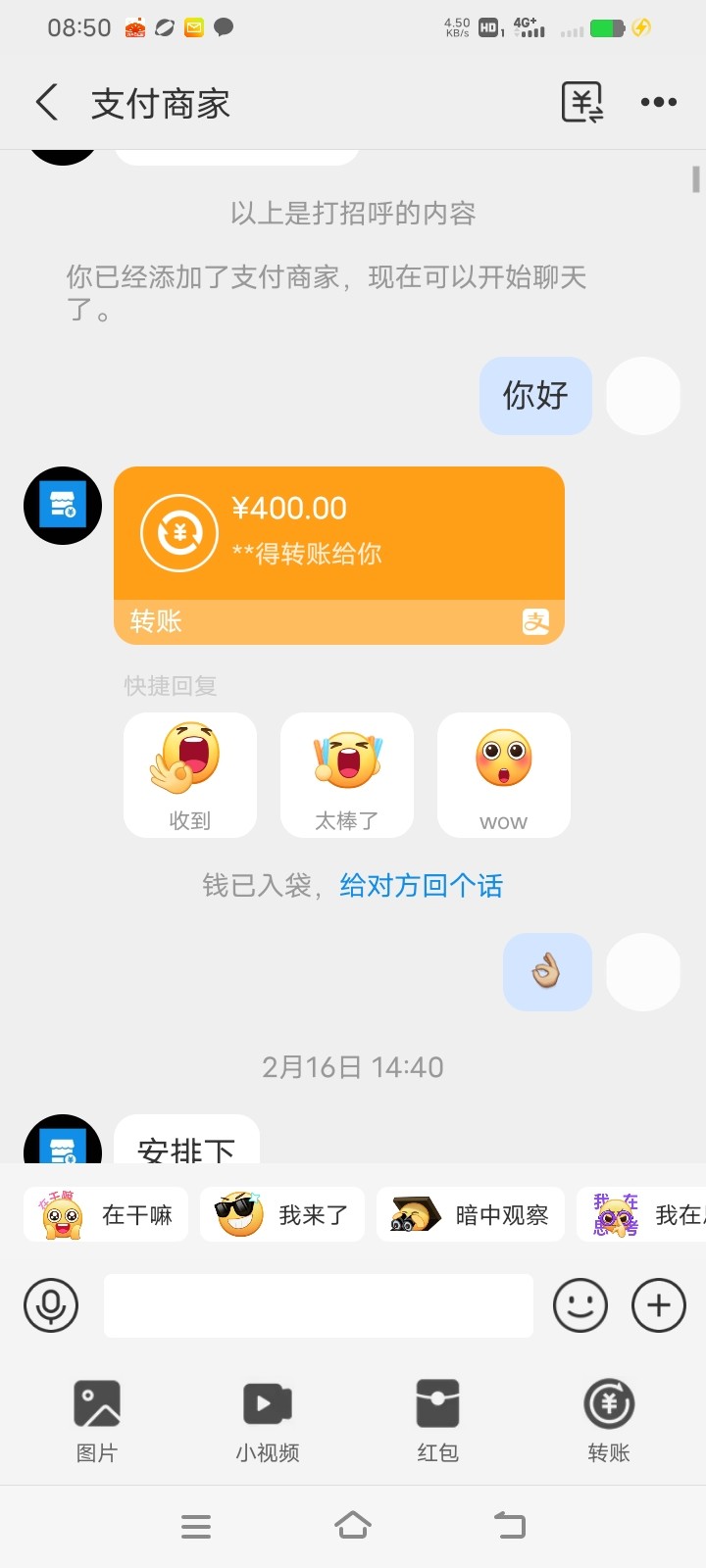Tap the 给对方回个话 link
The image size is (706, 1568).
tap(421, 886)
